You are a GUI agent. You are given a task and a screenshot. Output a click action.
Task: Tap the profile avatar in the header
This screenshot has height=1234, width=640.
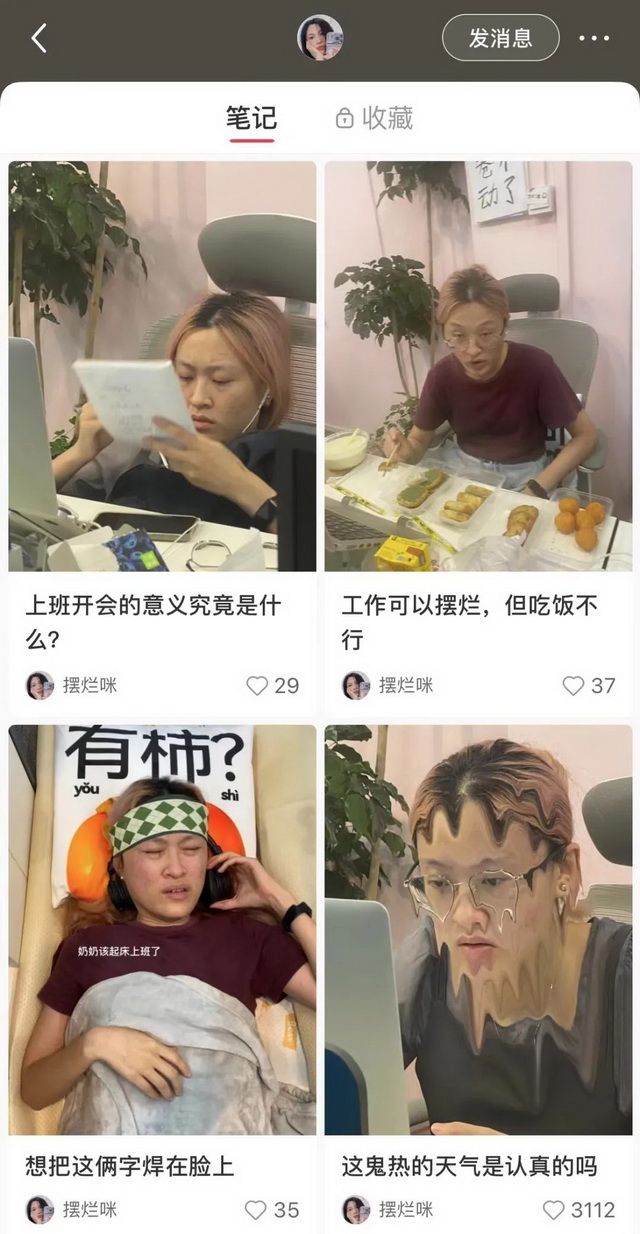pyautogui.click(x=320, y=38)
